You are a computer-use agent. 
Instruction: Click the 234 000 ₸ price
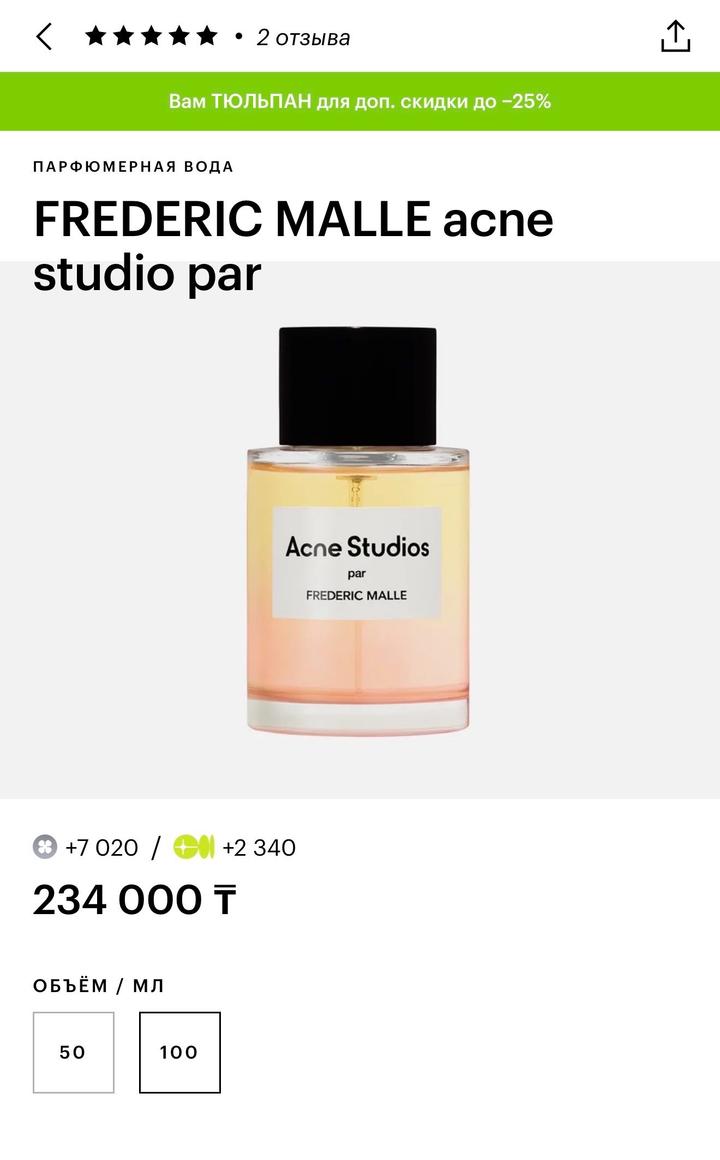coord(135,900)
